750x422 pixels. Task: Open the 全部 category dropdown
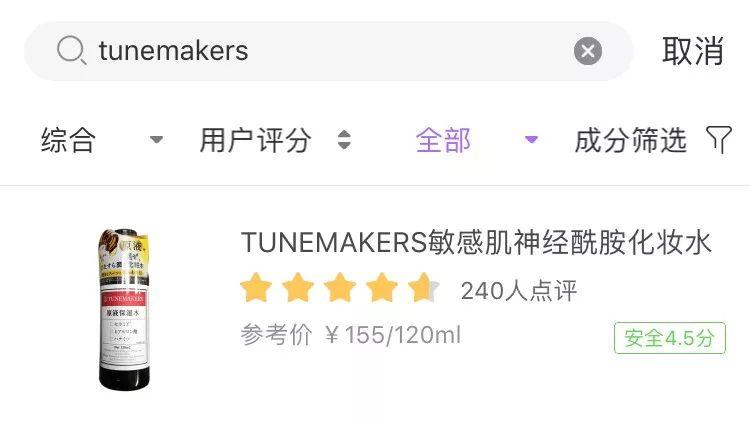475,140
